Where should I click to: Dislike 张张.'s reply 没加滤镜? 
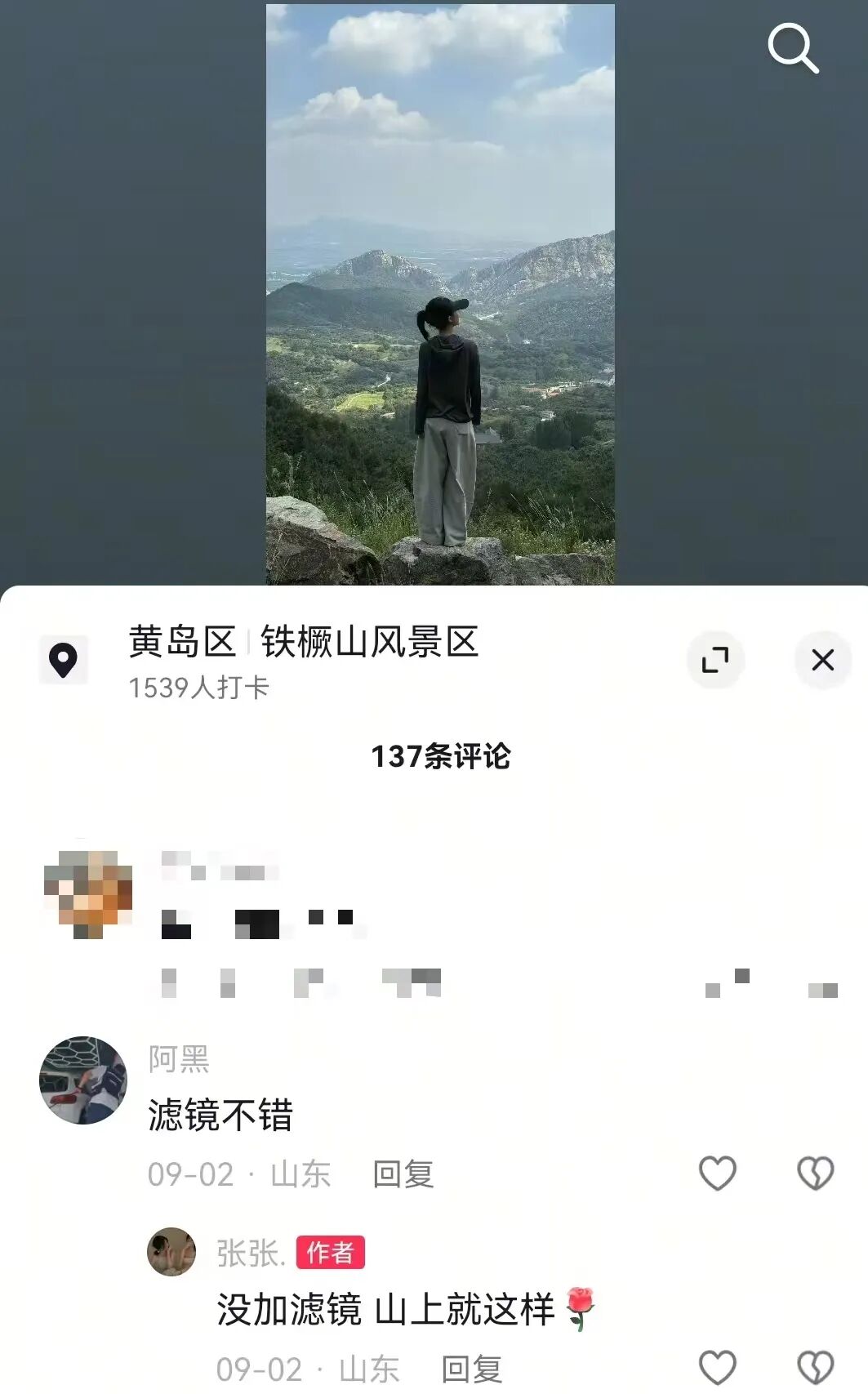click(x=815, y=1367)
